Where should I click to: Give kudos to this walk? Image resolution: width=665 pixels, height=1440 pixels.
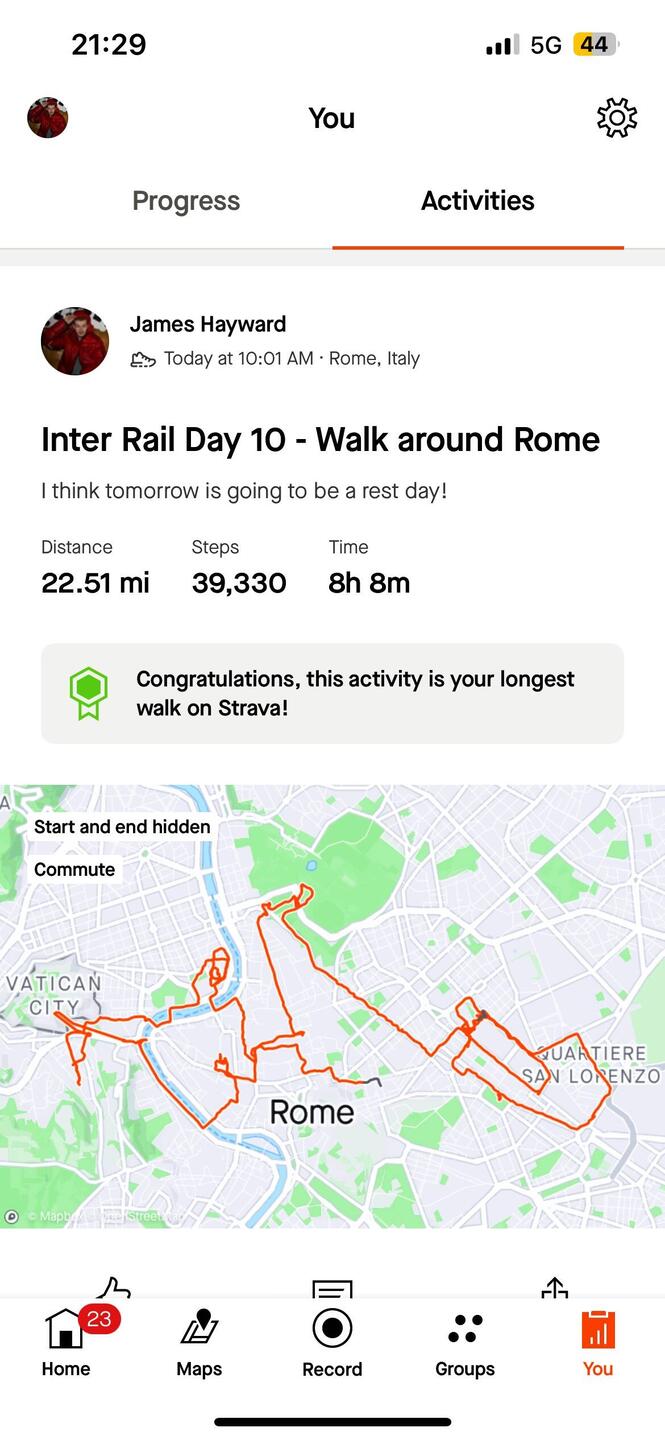coord(113,1287)
